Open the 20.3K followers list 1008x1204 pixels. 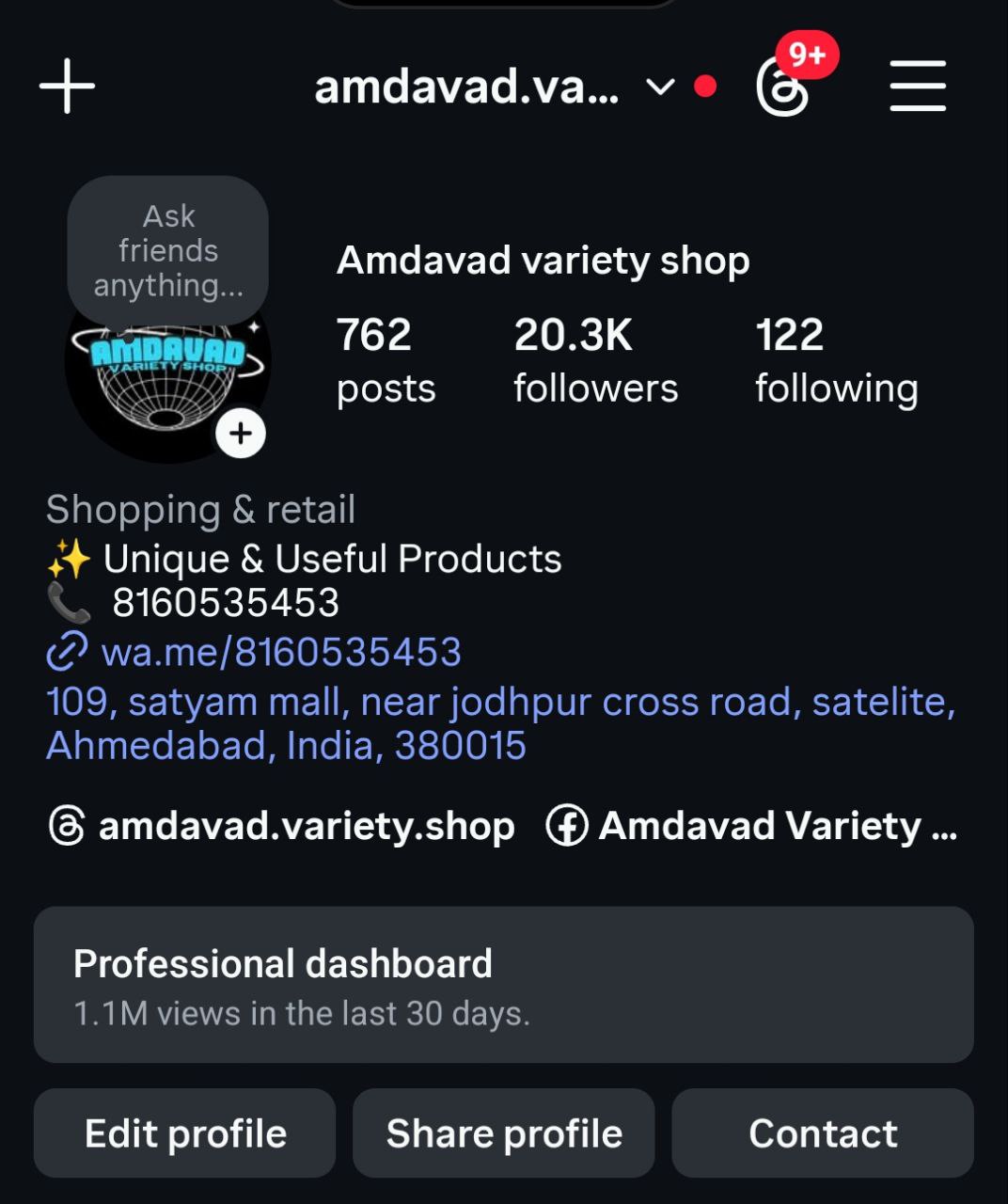(595, 361)
